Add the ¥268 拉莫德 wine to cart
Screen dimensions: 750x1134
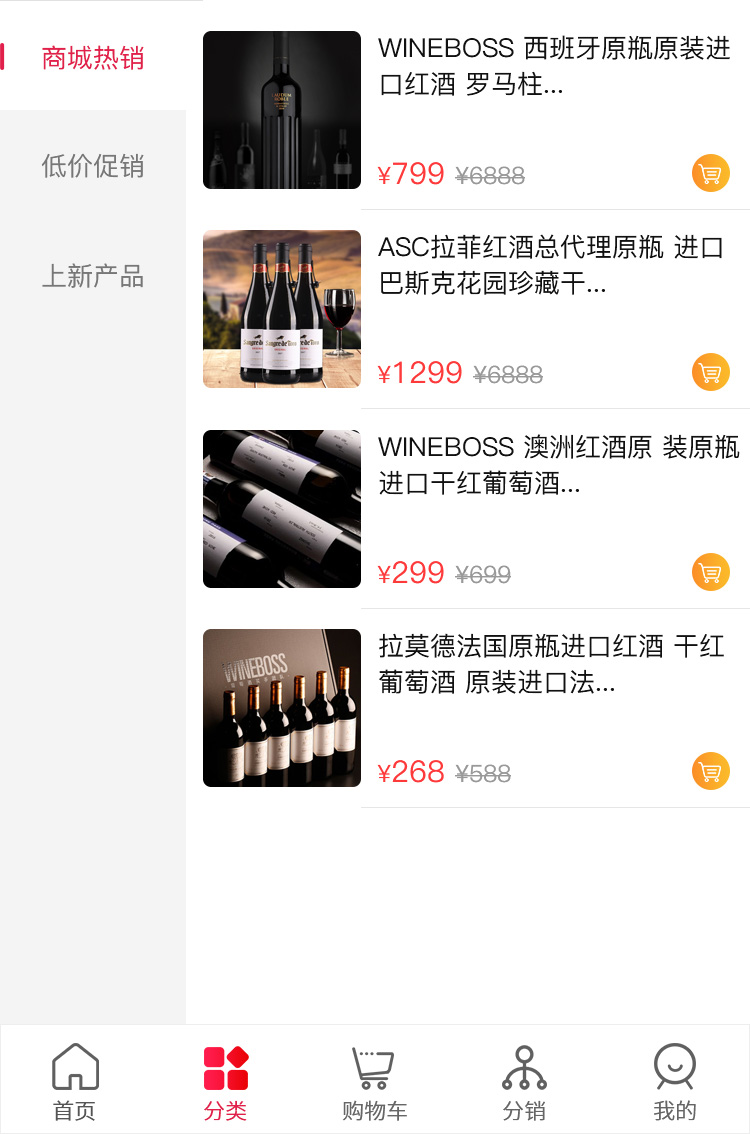click(x=710, y=772)
